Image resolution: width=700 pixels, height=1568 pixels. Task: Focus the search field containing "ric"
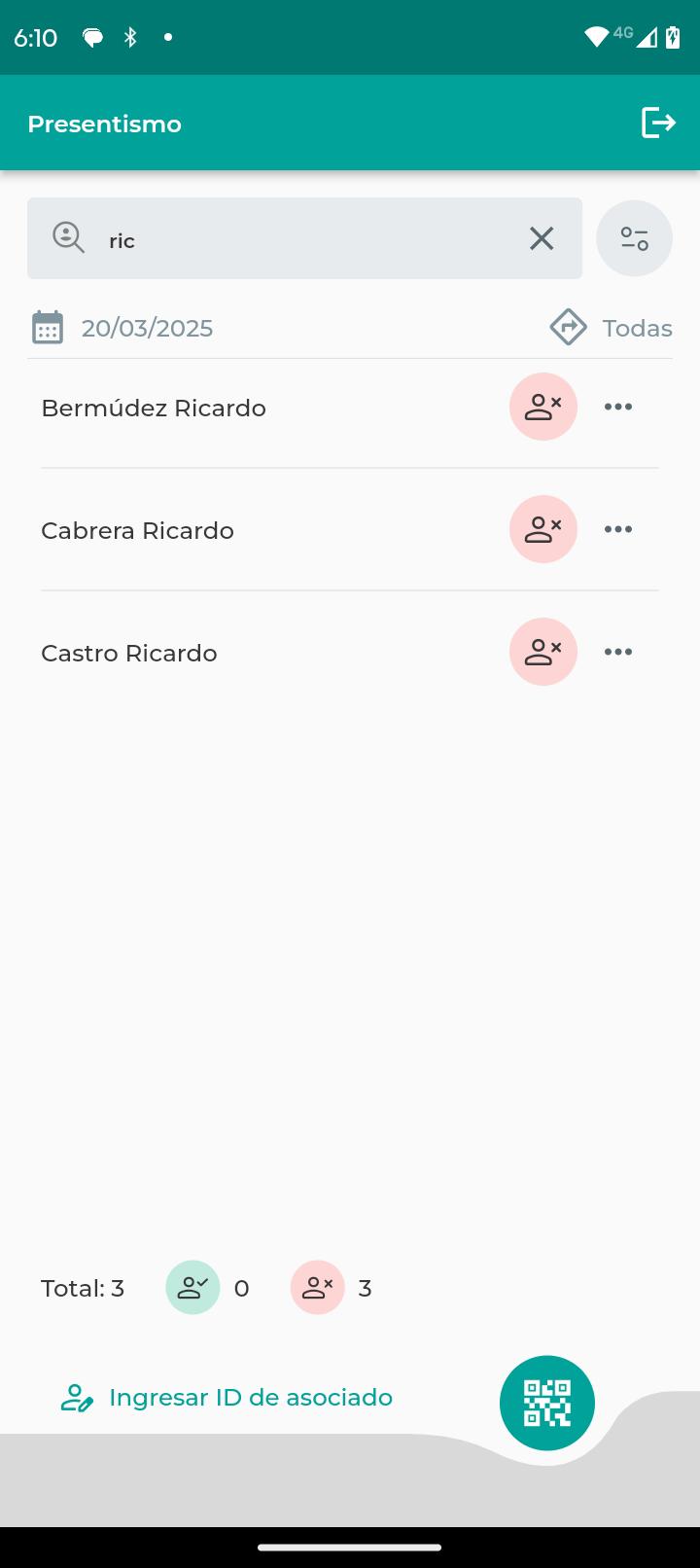point(304,238)
